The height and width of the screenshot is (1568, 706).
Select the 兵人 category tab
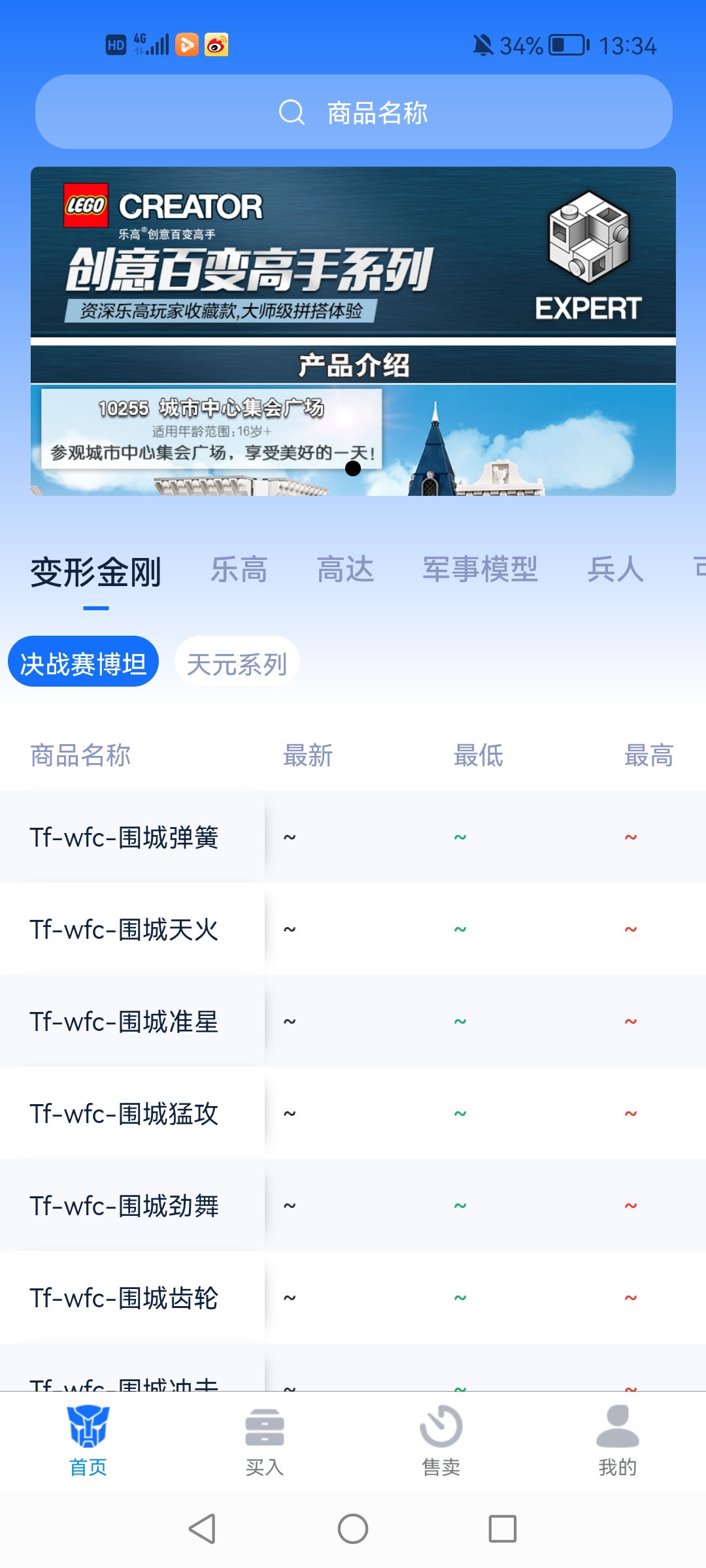tap(615, 570)
